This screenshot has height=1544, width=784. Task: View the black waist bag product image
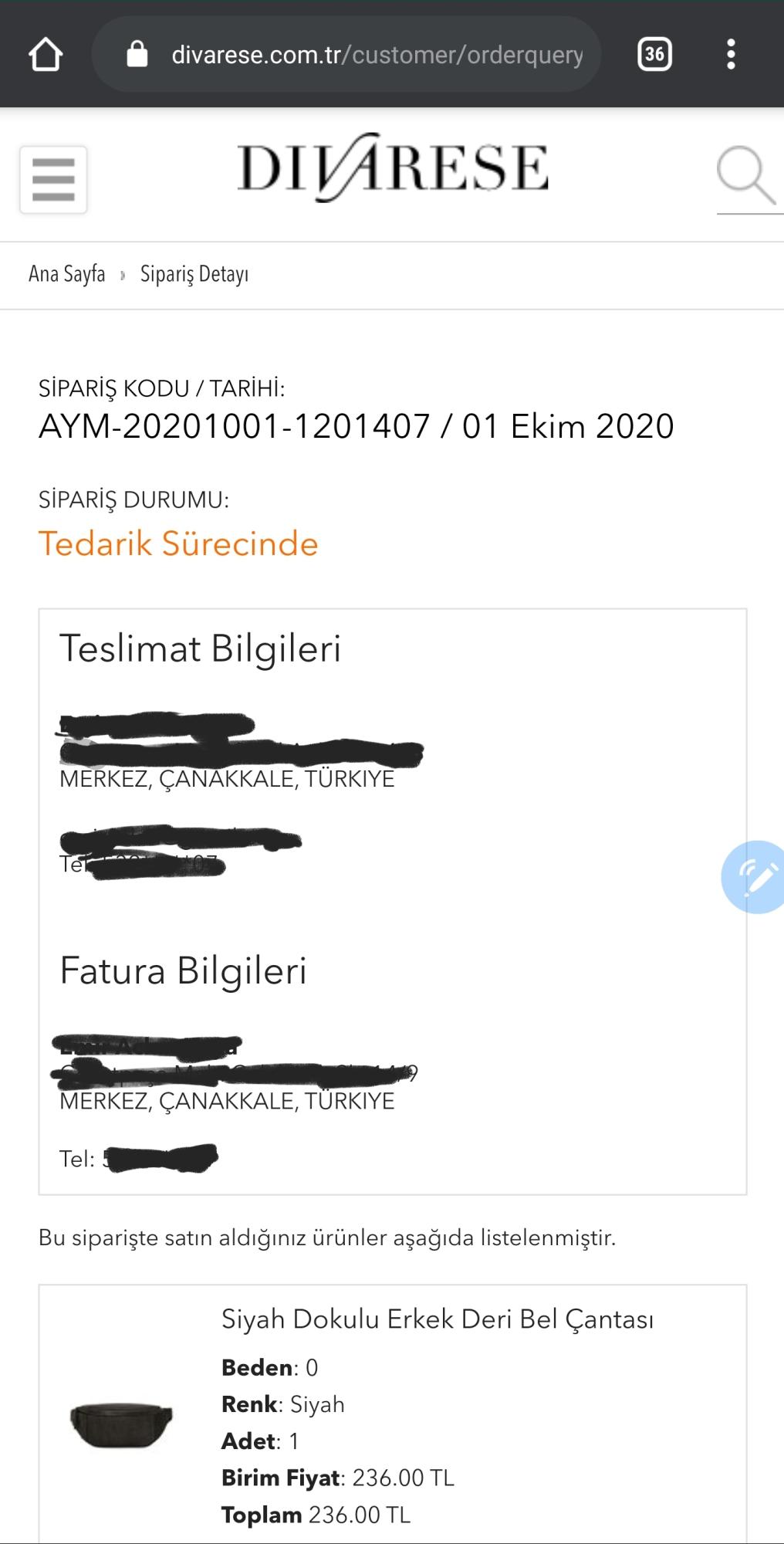coord(121,1424)
